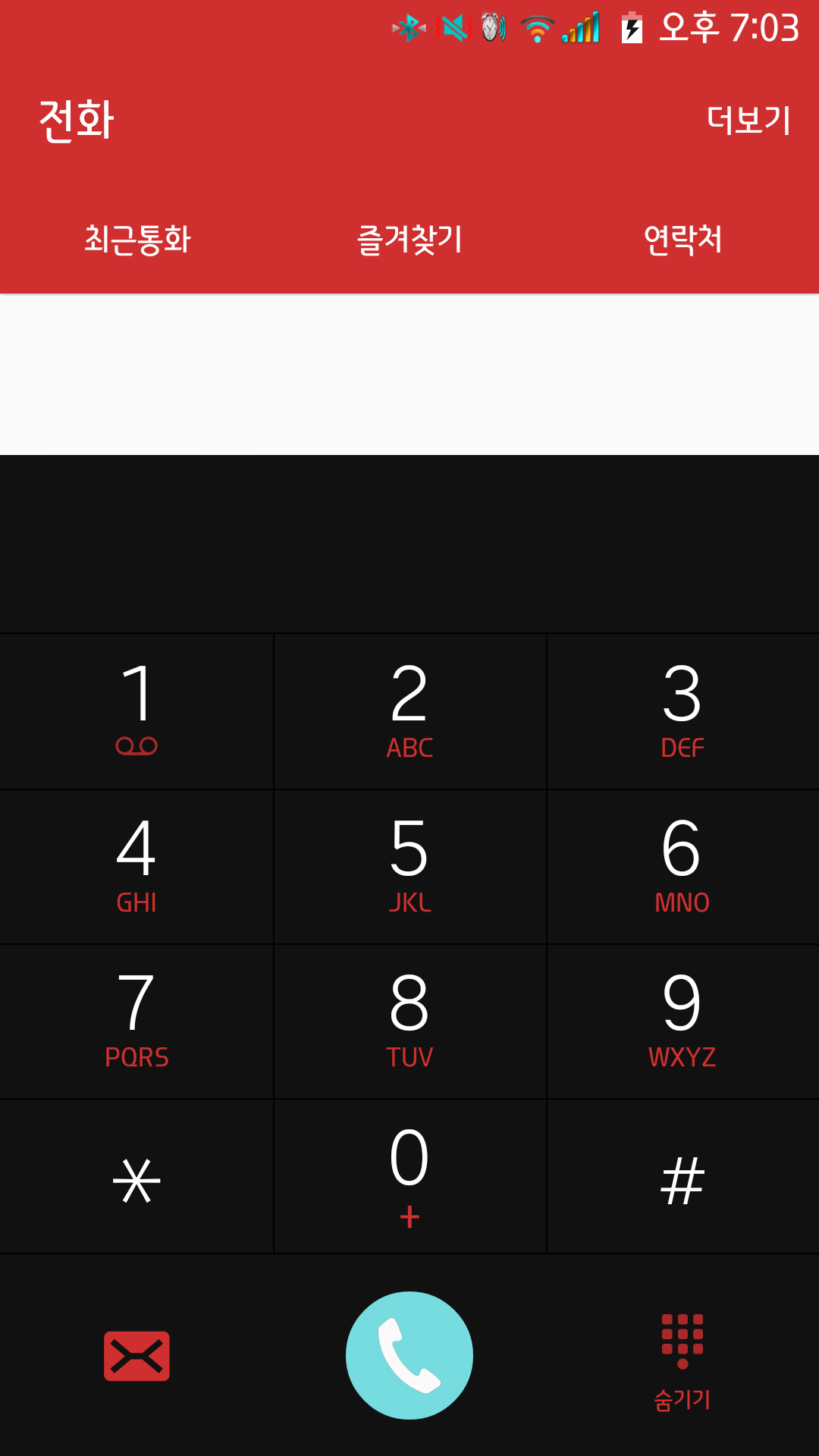Screen dimensions: 819x1456
Task: Dial digit 4 GHI
Action: coord(136,866)
